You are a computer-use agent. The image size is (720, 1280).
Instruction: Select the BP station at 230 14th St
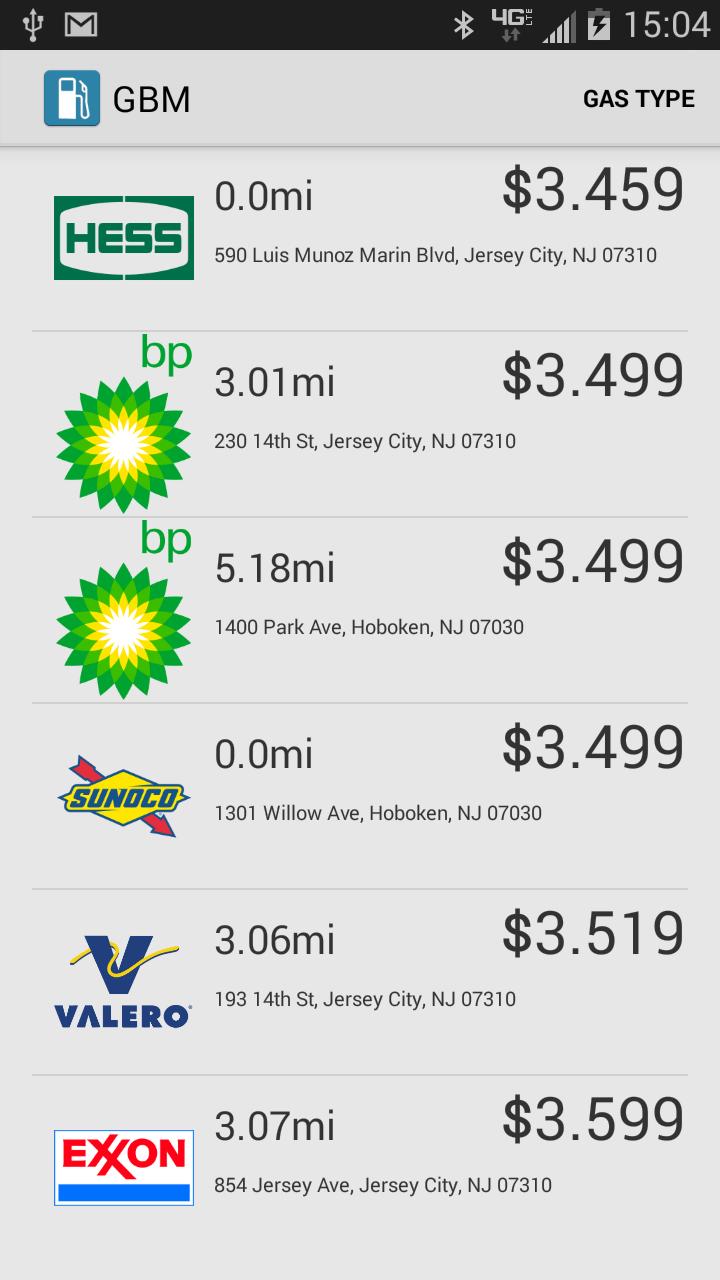pyautogui.click(x=360, y=424)
